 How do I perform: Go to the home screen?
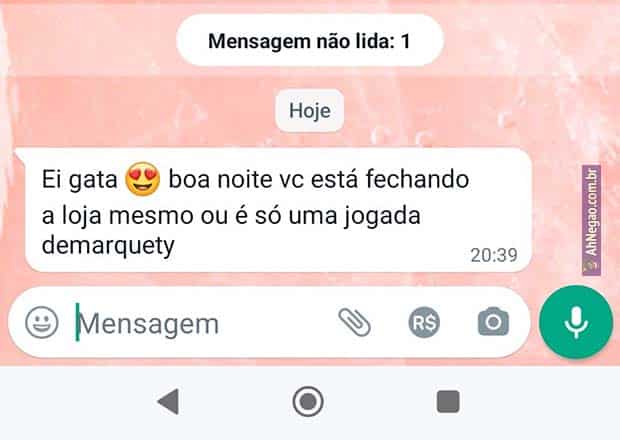point(308,402)
